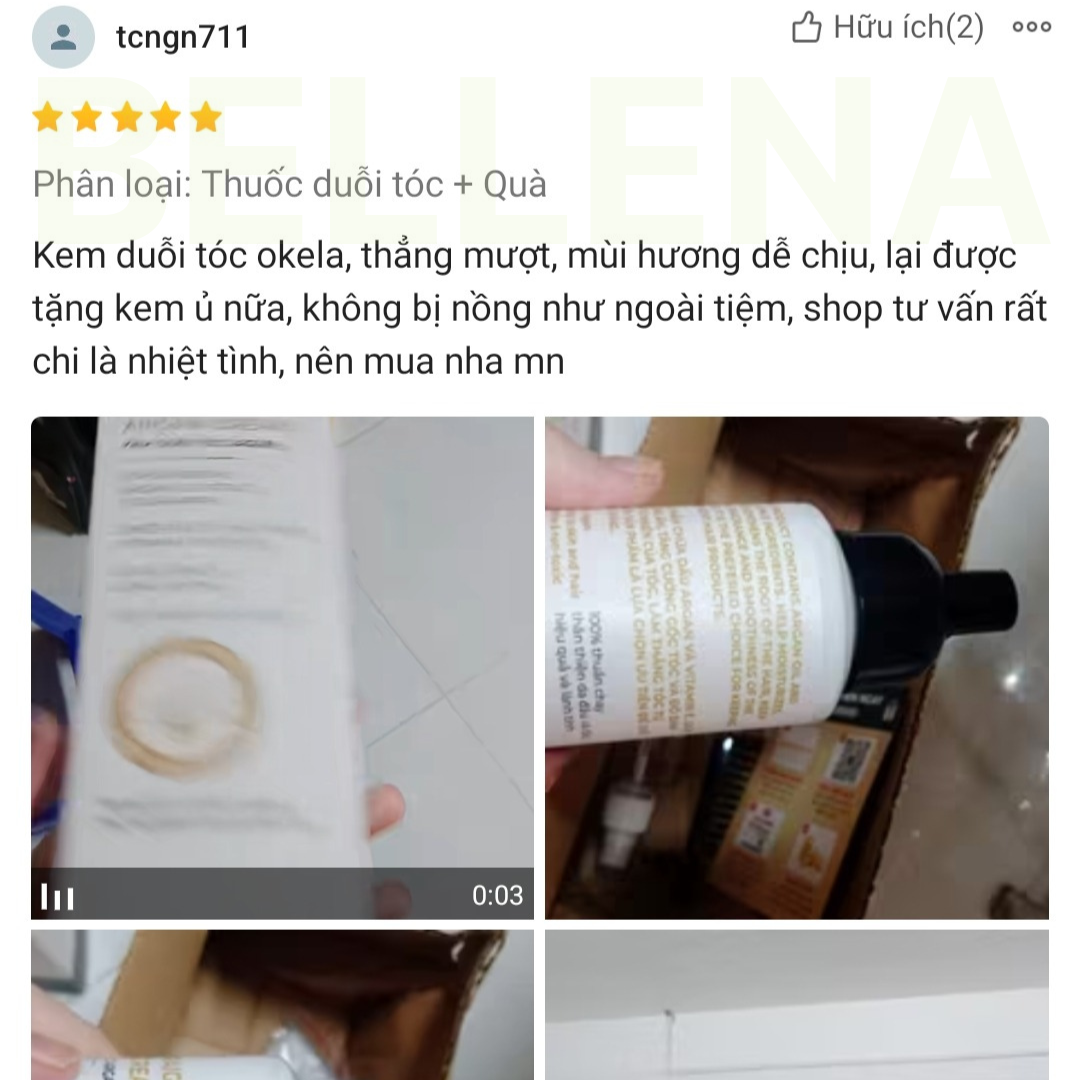Screen dimensions: 1080x1080
Task: Open the bottom-right review photo
Action: point(797,1005)
